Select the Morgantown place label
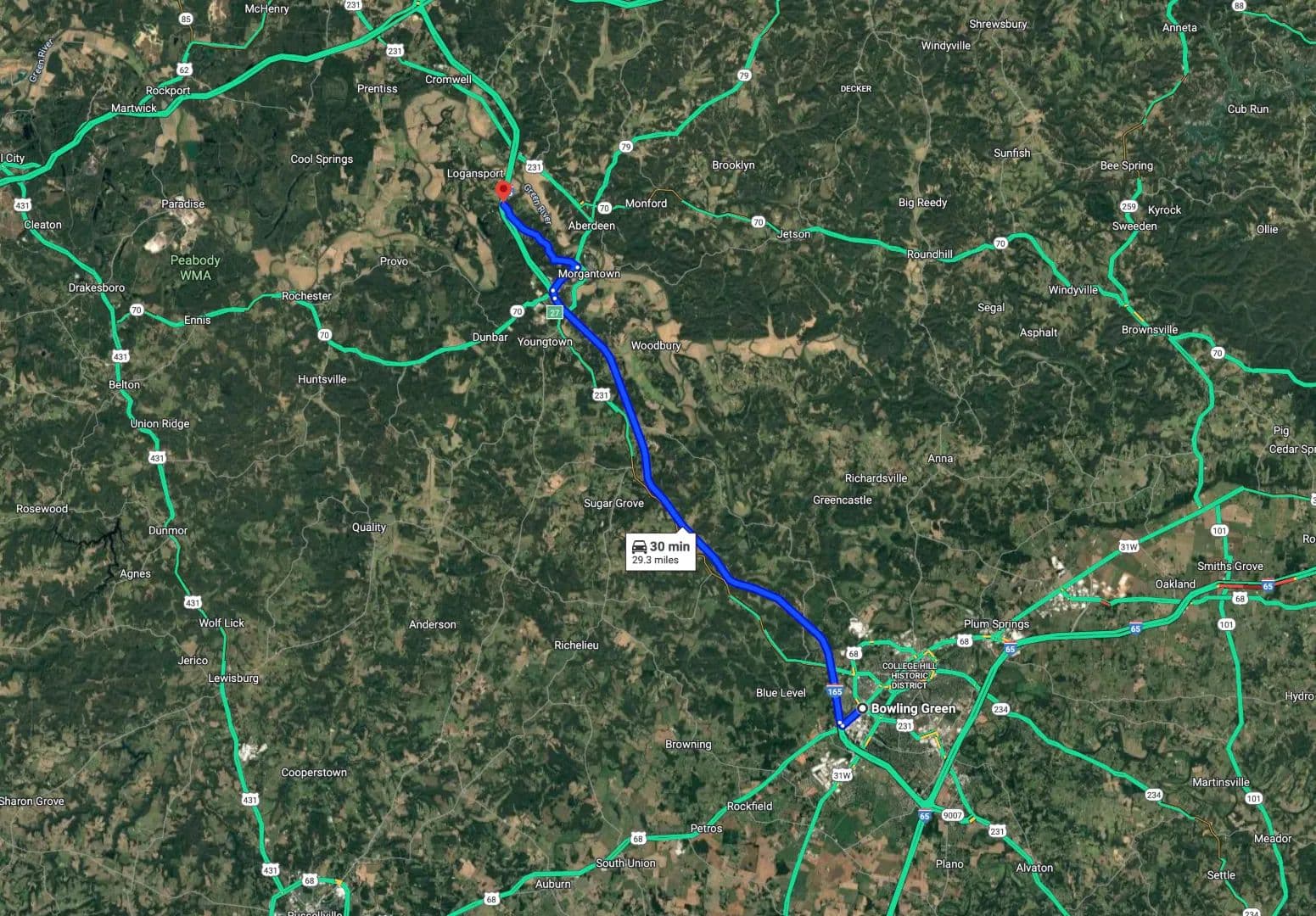Image resolution: width=1316 pixels, height=916 pixels. (x=589, y=274)
